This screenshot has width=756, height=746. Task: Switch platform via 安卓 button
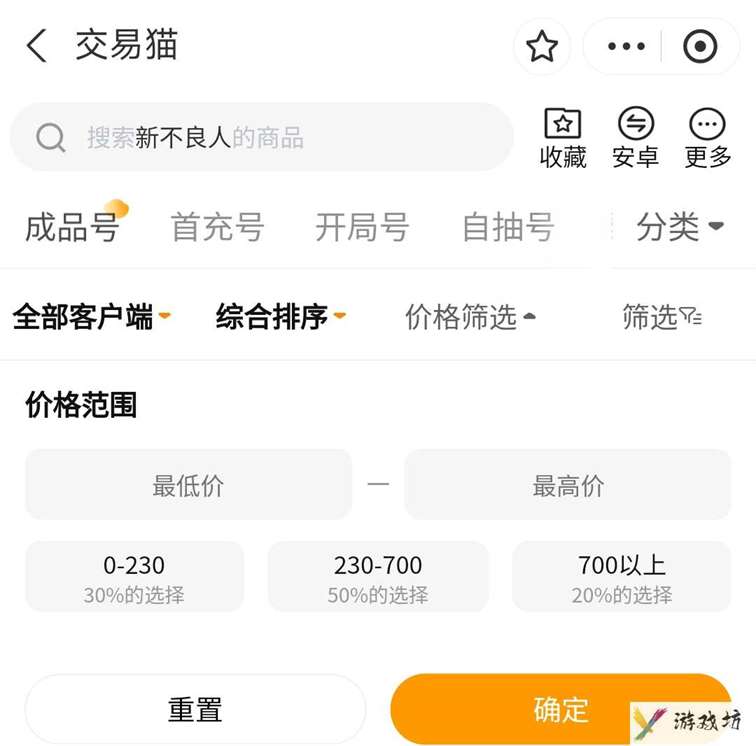click(635, 137)
